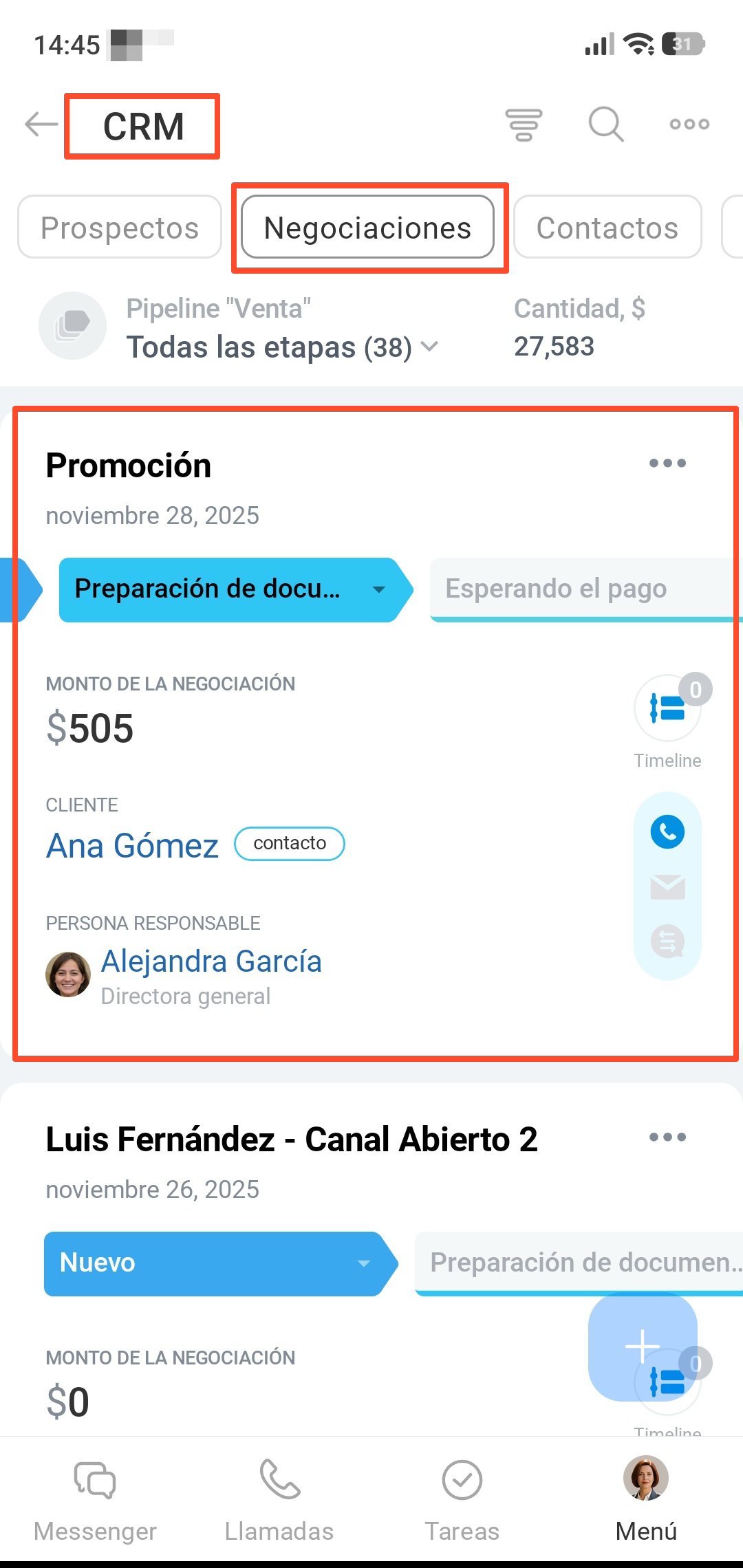The height and width of the screenshot is (1568, 743).
Task: Go back with the arrow icon
Action: point(41,124)
